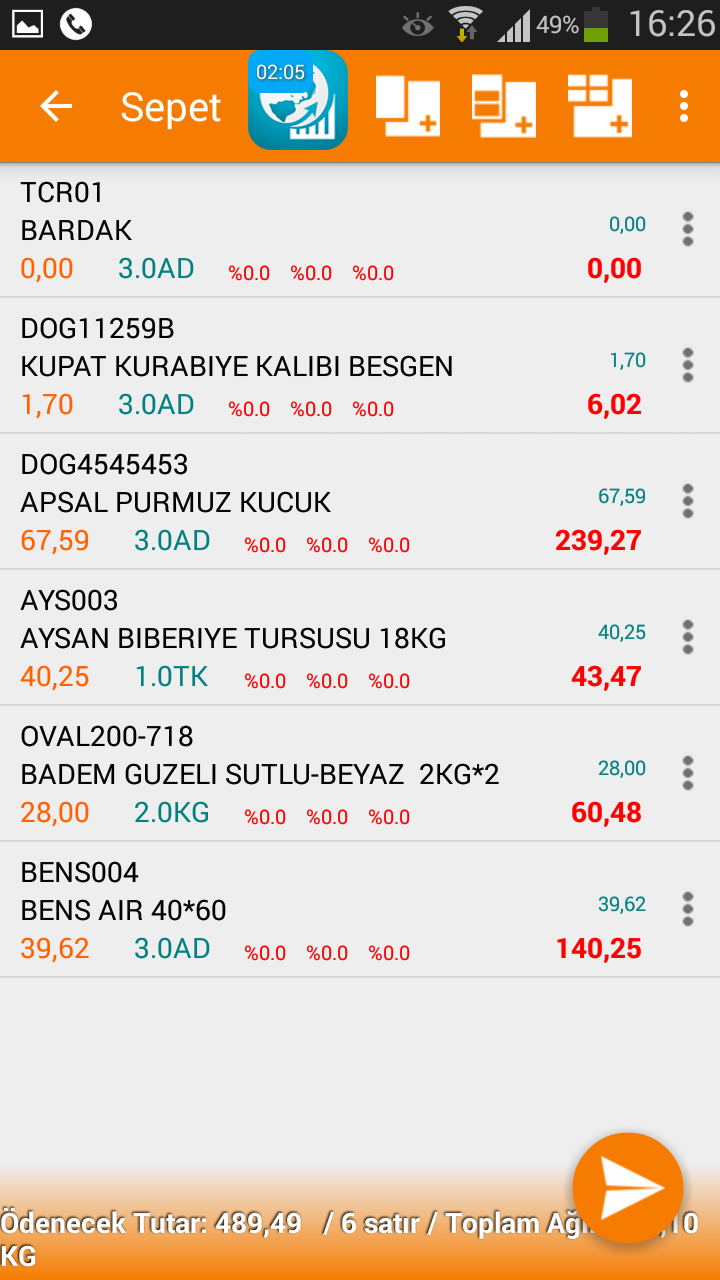Send the basket with the orange arrow button
720x1280 pixels.
(x=628, y=1188)
